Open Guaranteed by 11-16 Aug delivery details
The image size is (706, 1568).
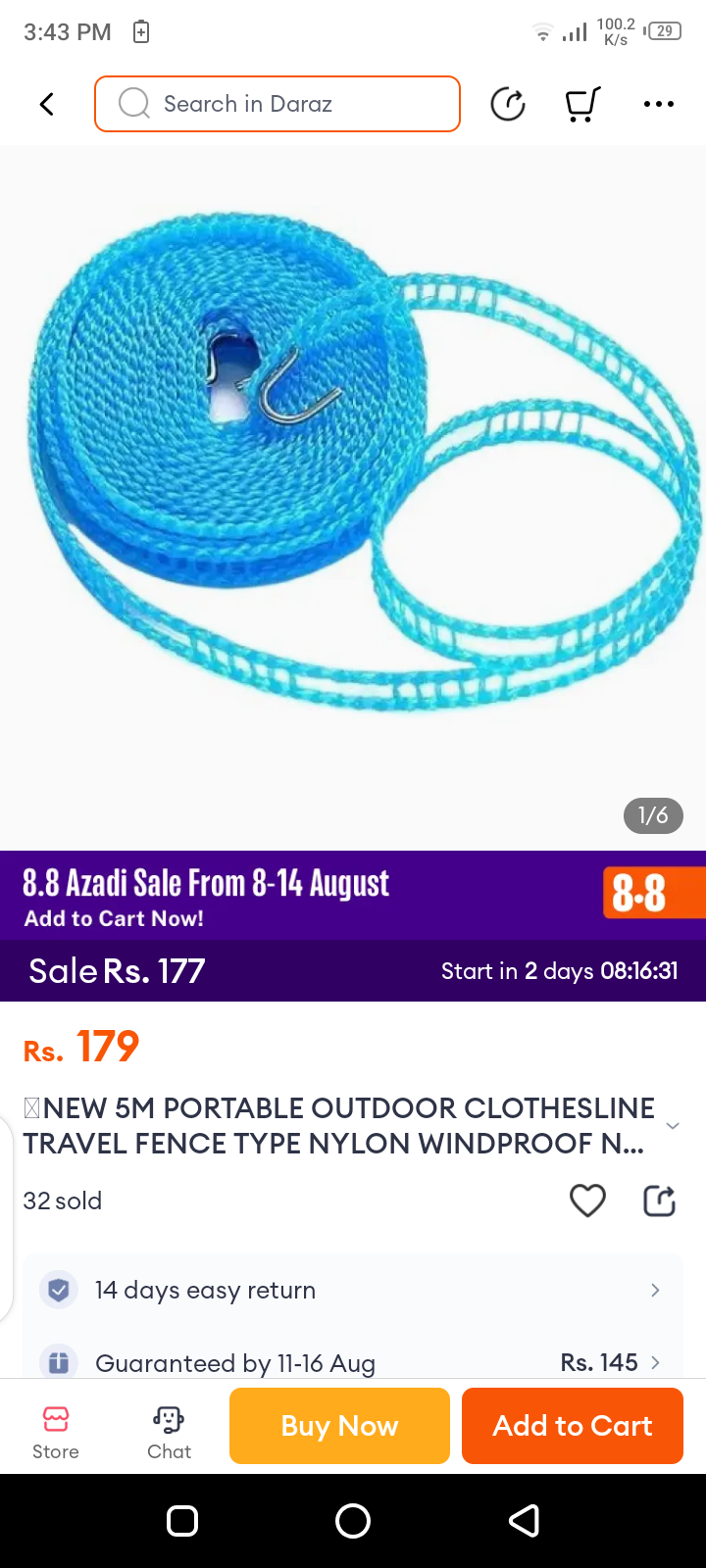[353, 1362]
